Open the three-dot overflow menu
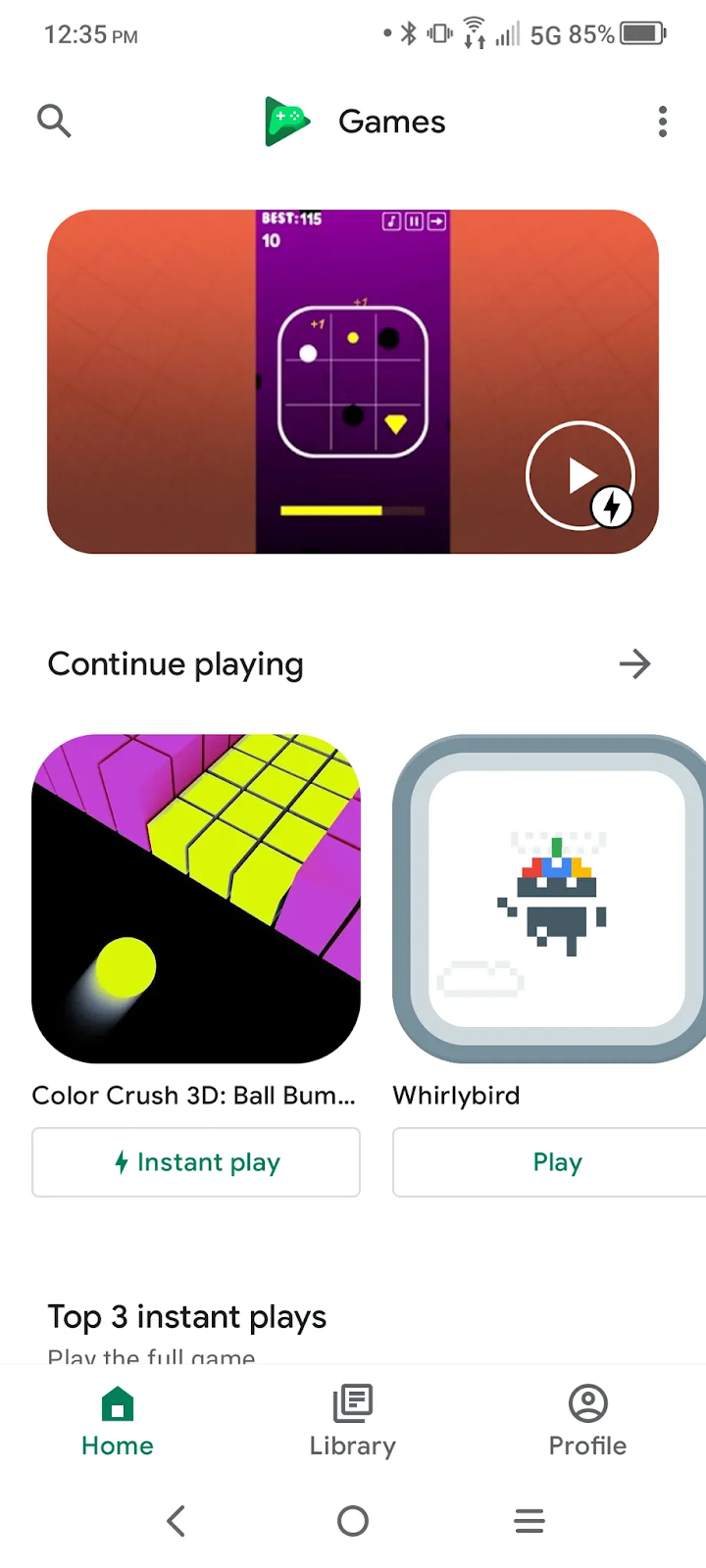Image resolution: width=706 pixels, height=1568 pixels. [663, 122]
